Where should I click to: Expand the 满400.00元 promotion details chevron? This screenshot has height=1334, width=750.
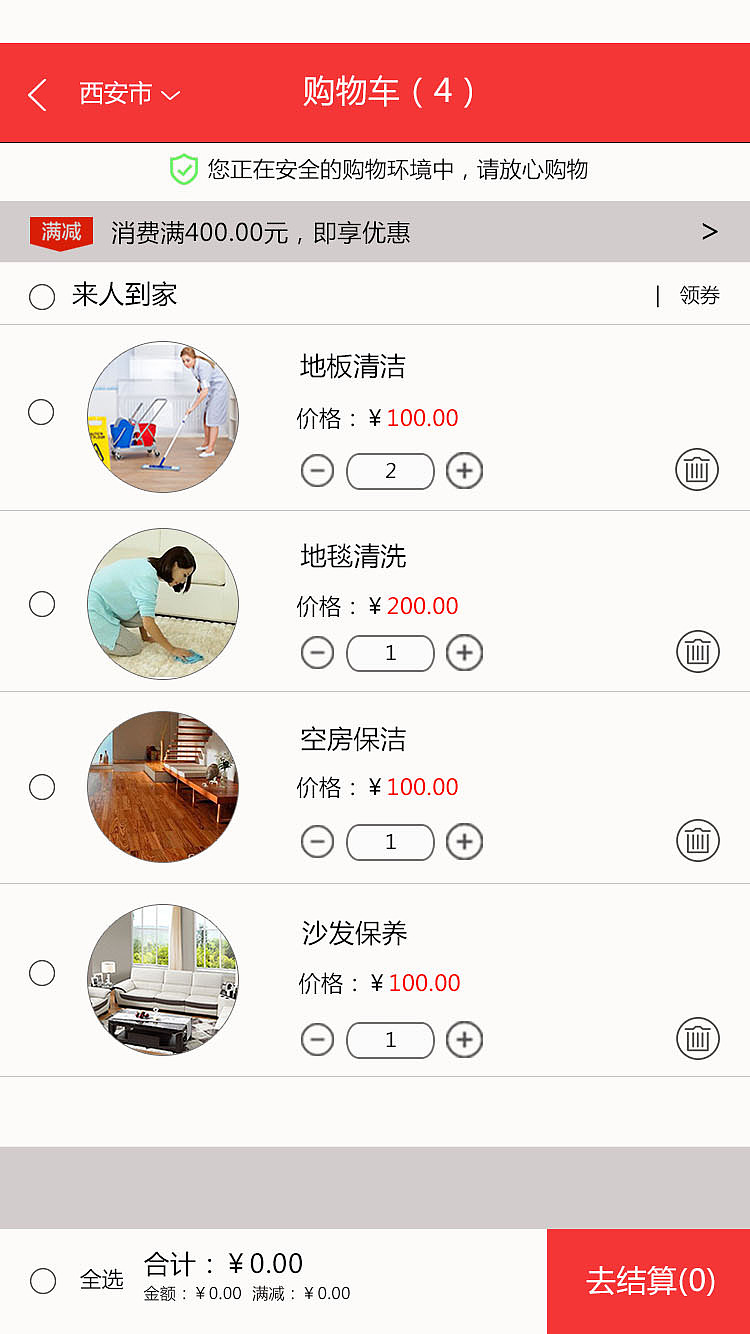tap(710, 231)
